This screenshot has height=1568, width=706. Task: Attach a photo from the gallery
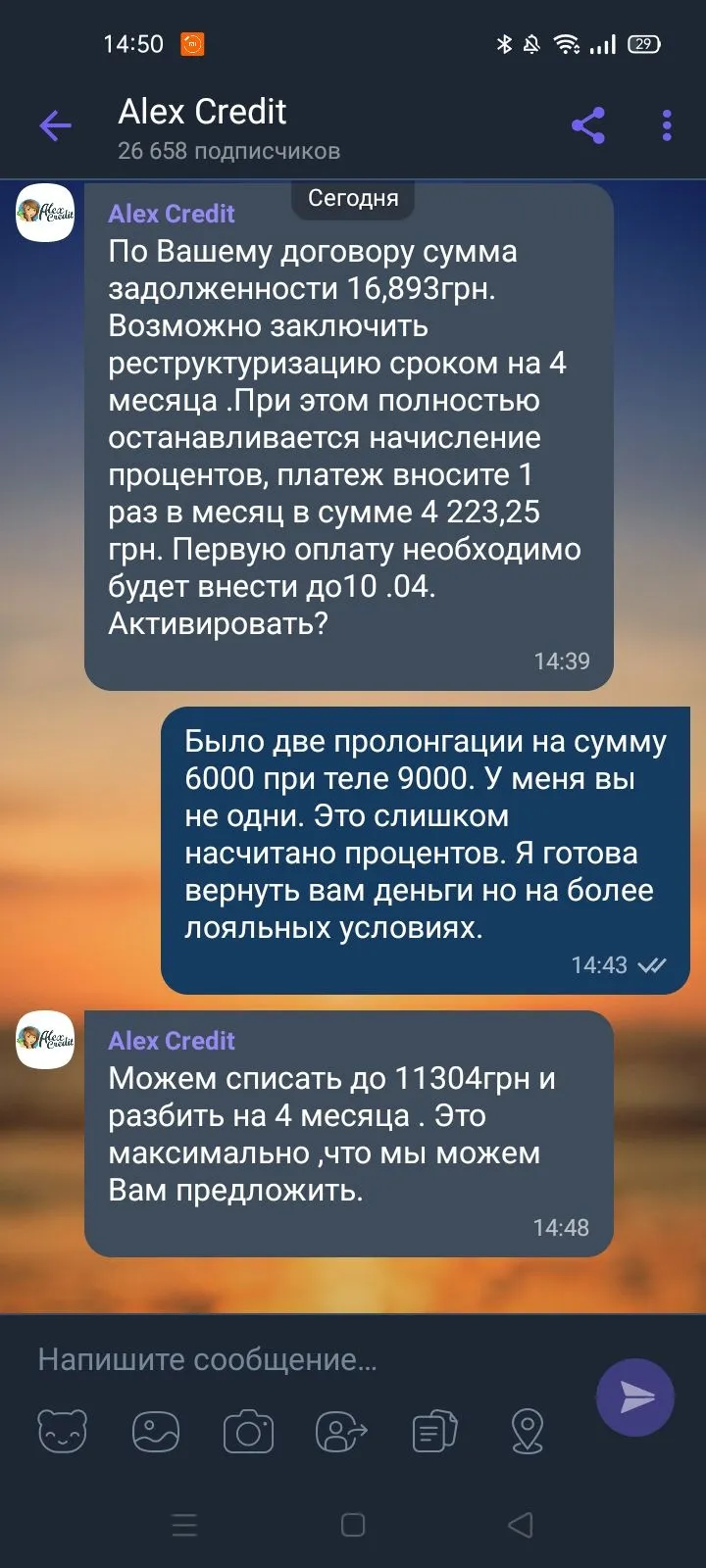(x=156, y=1432)
